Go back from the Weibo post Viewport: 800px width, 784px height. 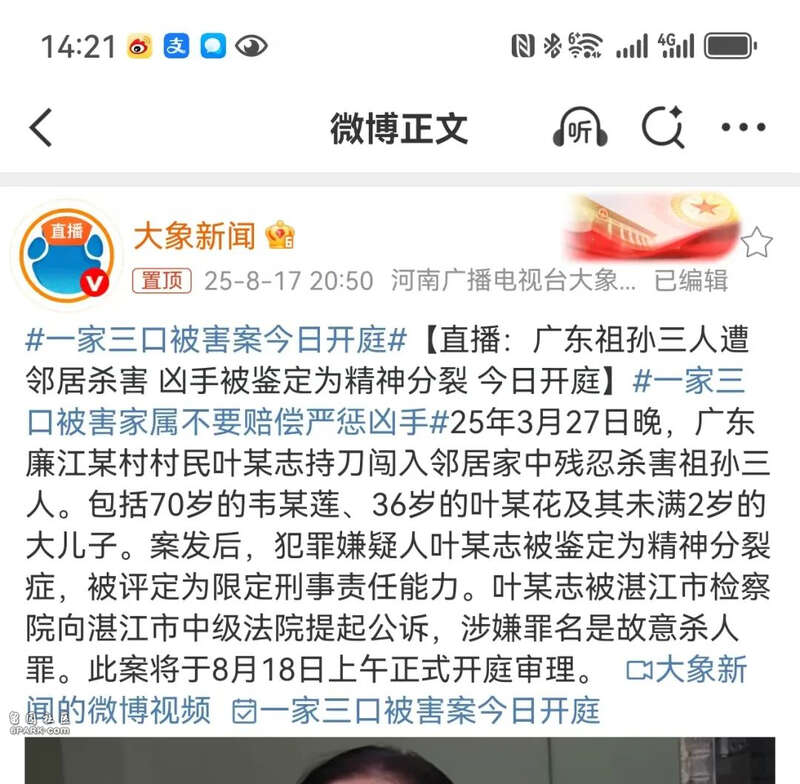tap(41, 129)
